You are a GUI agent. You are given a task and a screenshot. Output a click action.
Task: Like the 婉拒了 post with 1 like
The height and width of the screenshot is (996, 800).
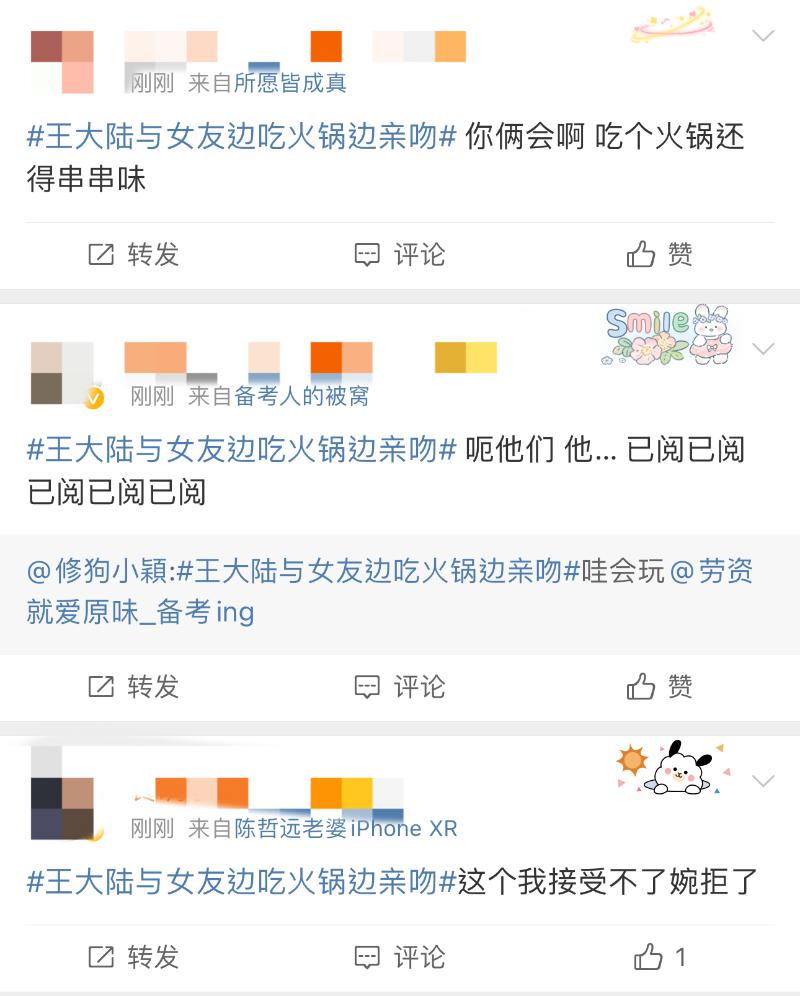pos(660,957)
